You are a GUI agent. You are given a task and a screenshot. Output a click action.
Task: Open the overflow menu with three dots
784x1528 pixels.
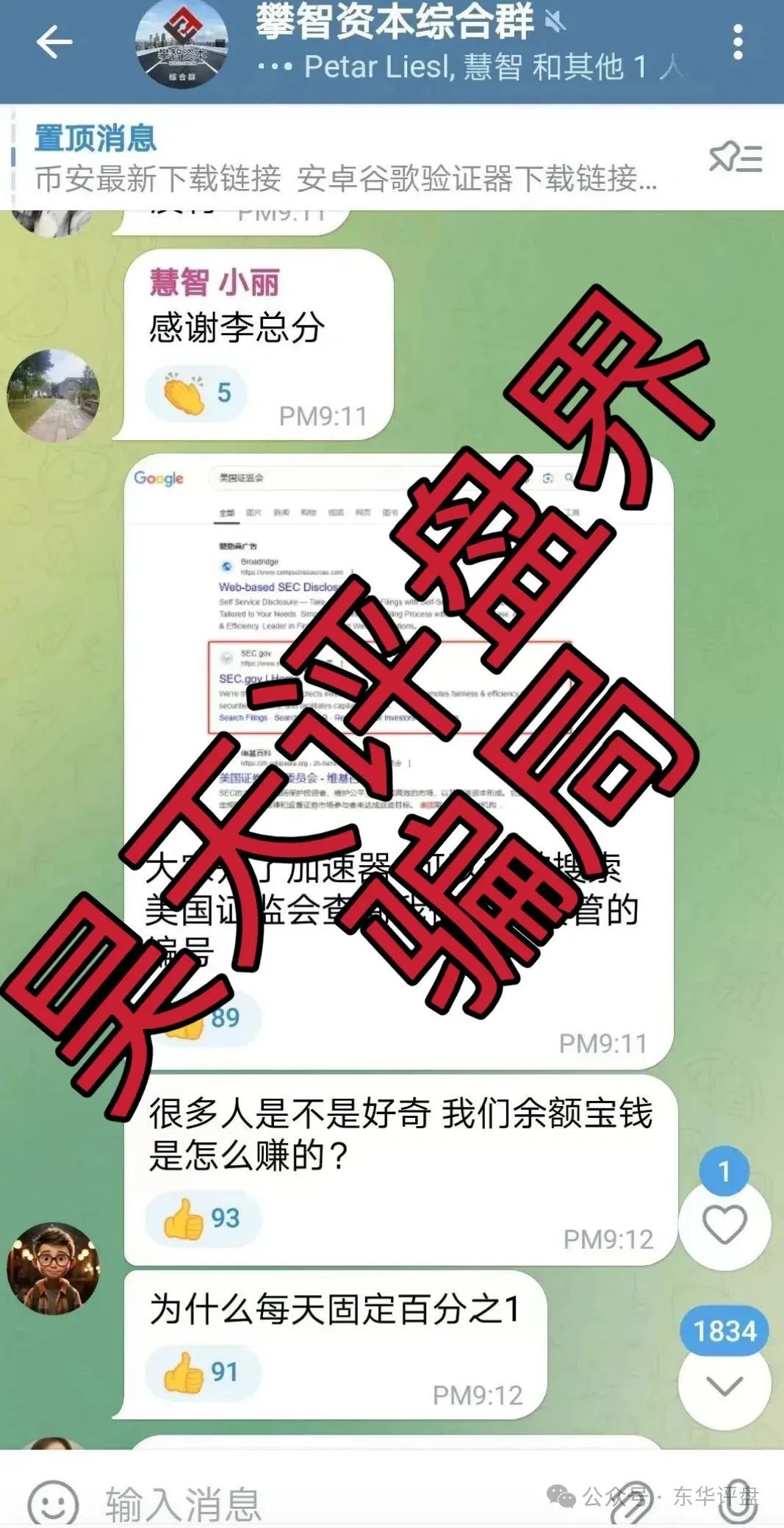[x=738, y=43]
